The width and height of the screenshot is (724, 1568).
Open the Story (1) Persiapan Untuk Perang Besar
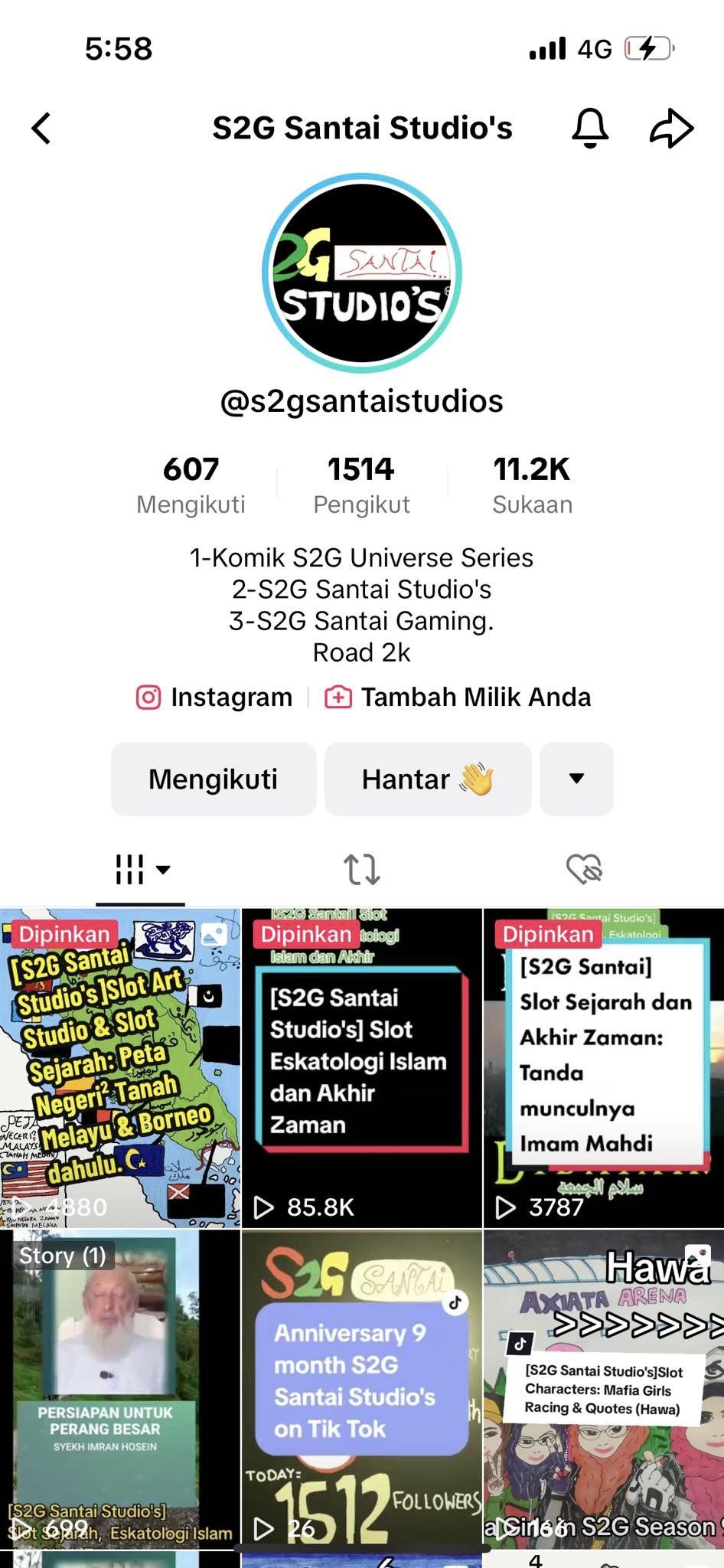[x=120, y=1390]
